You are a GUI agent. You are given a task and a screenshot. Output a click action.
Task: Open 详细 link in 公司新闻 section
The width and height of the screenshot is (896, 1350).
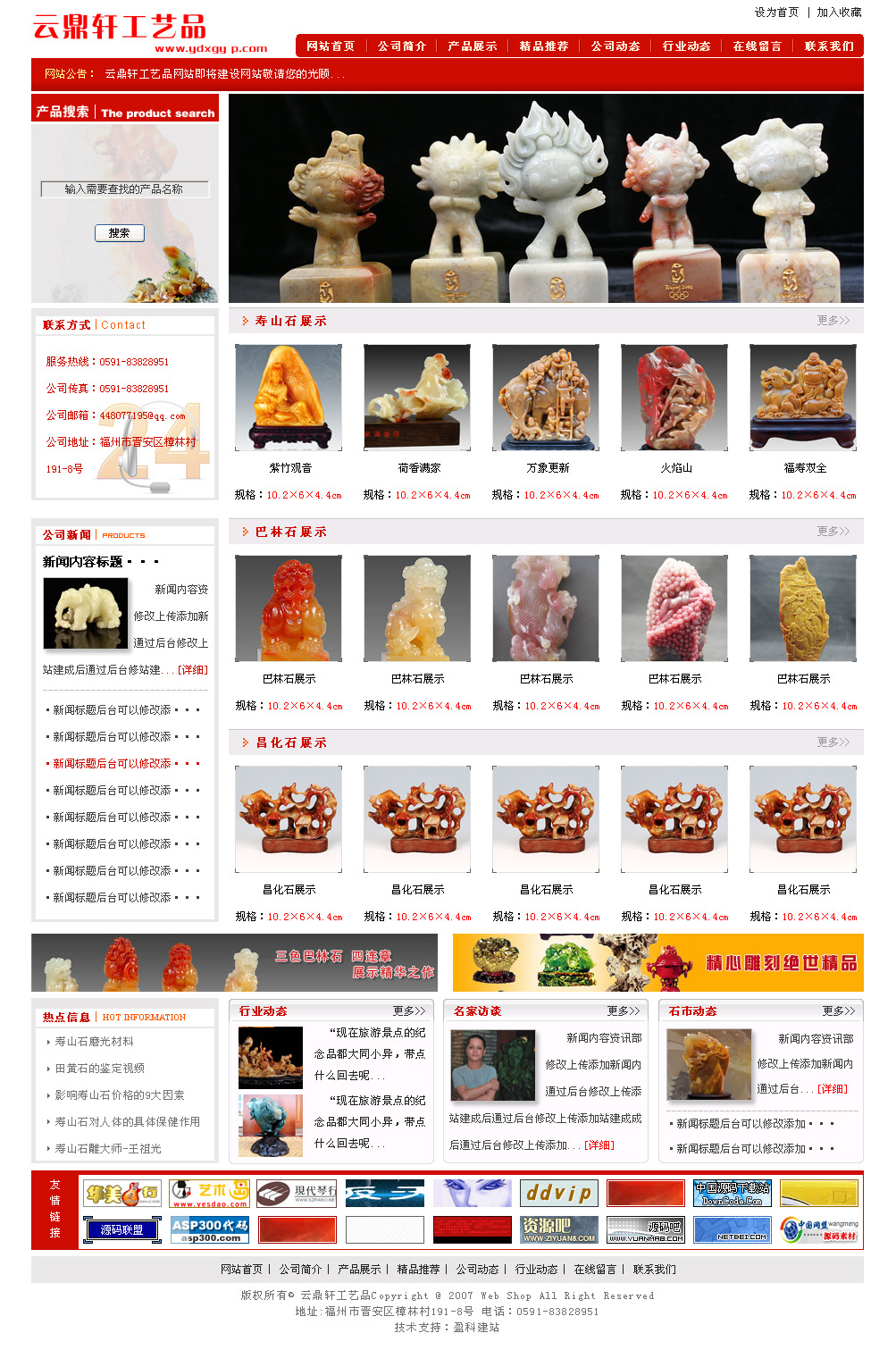coord(193,670)
